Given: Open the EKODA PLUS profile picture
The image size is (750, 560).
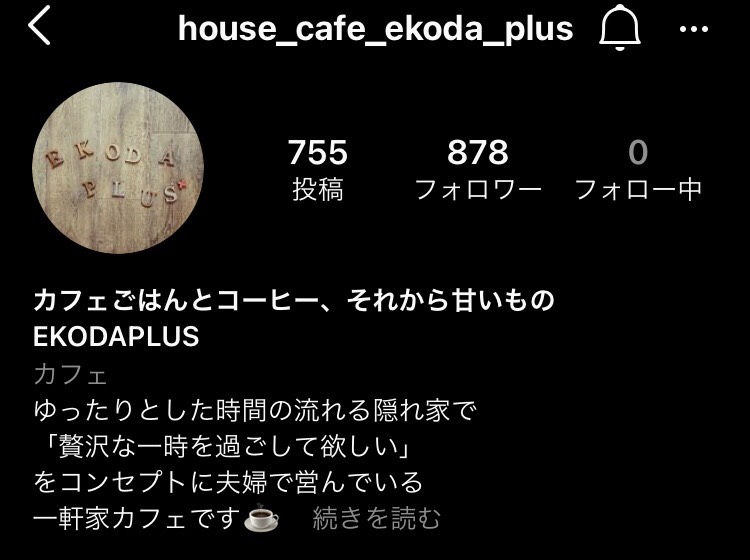Looking at the screenshot, I should 118,168.
